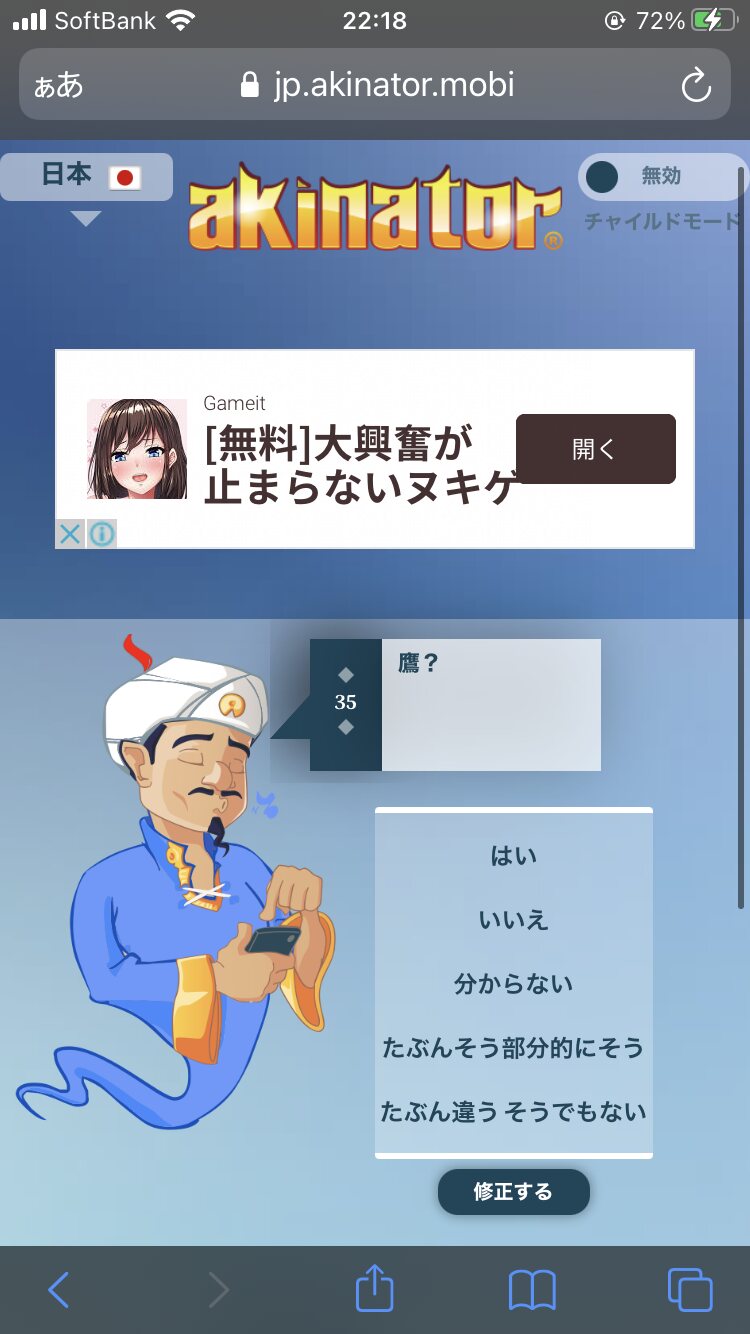Reload the page in the address bar
This screenshot has height=1334, width=750.
(695, 86)
